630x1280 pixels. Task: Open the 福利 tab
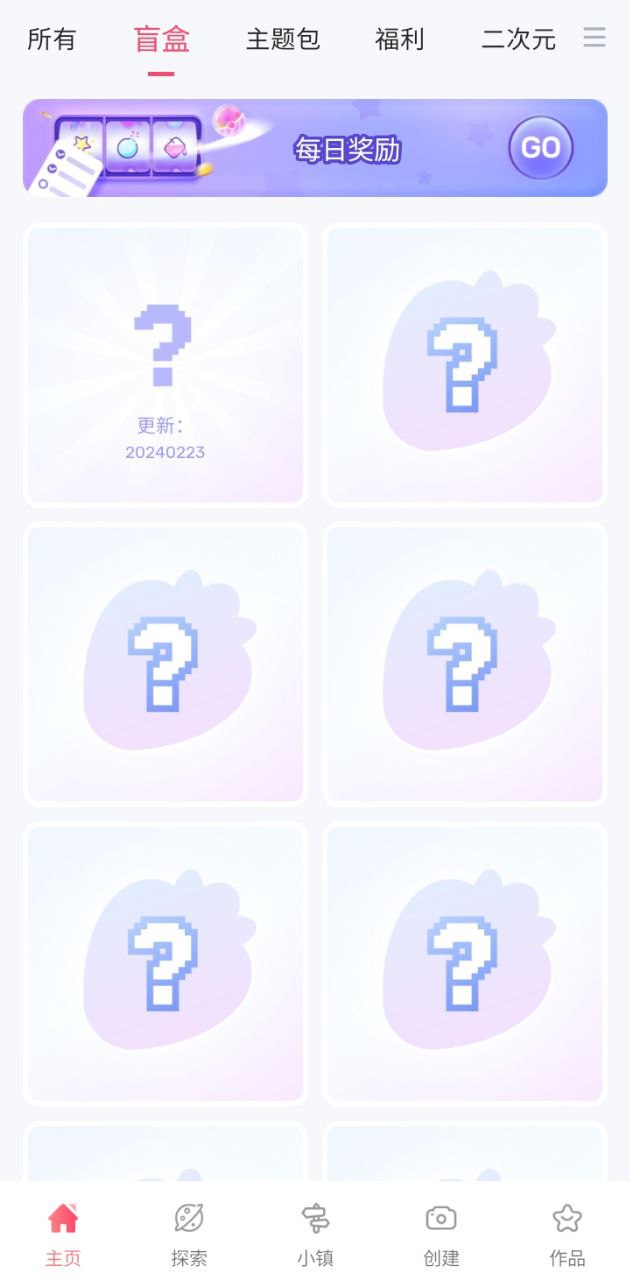point(399,40)
